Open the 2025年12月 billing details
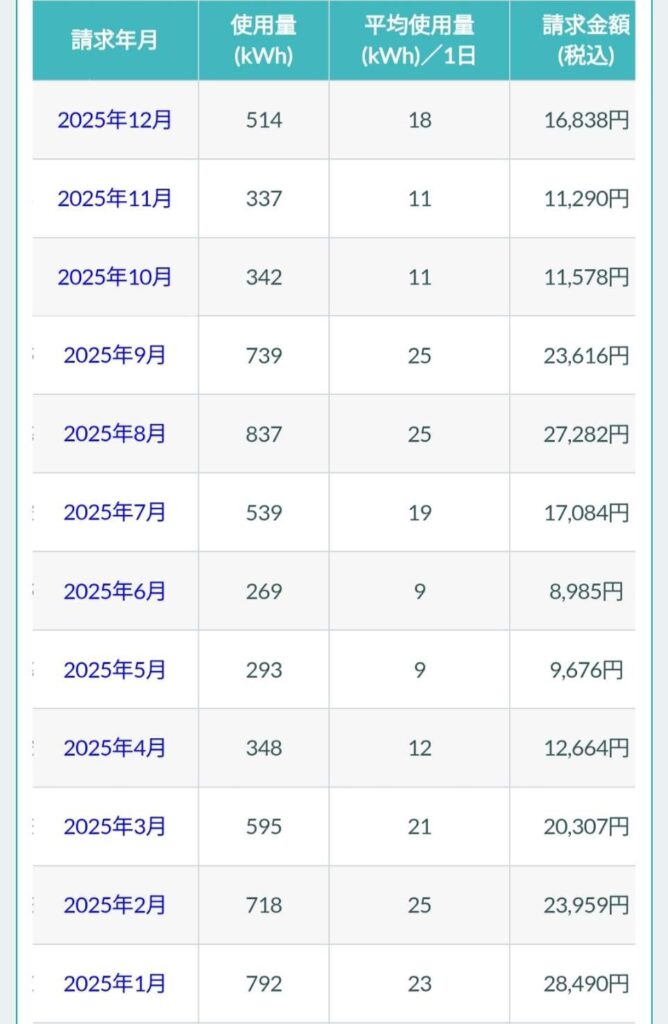Viewport: 668px width, 1024px height. pyautogui.click(x=114, y=120)
